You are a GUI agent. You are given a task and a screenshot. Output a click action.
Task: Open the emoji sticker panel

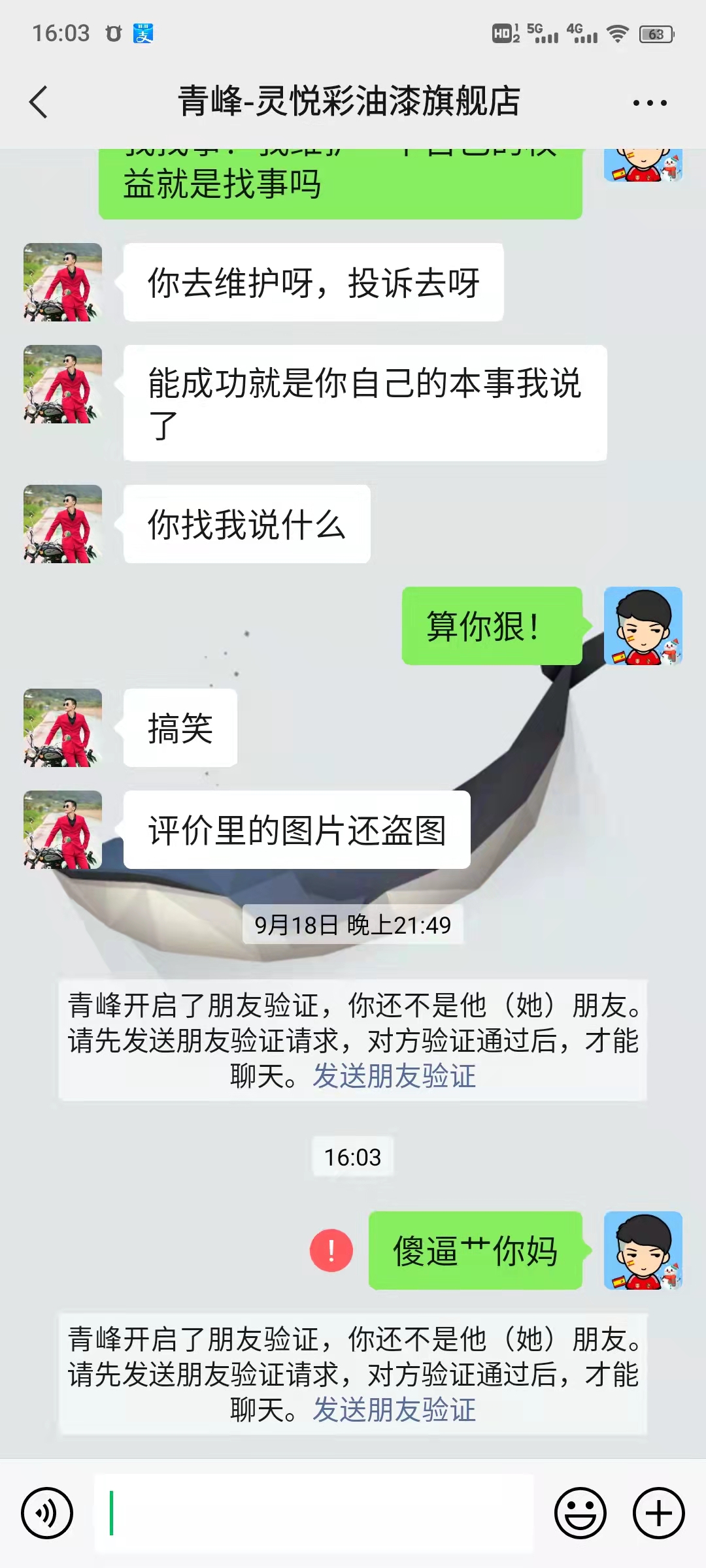click(580, 1512)
